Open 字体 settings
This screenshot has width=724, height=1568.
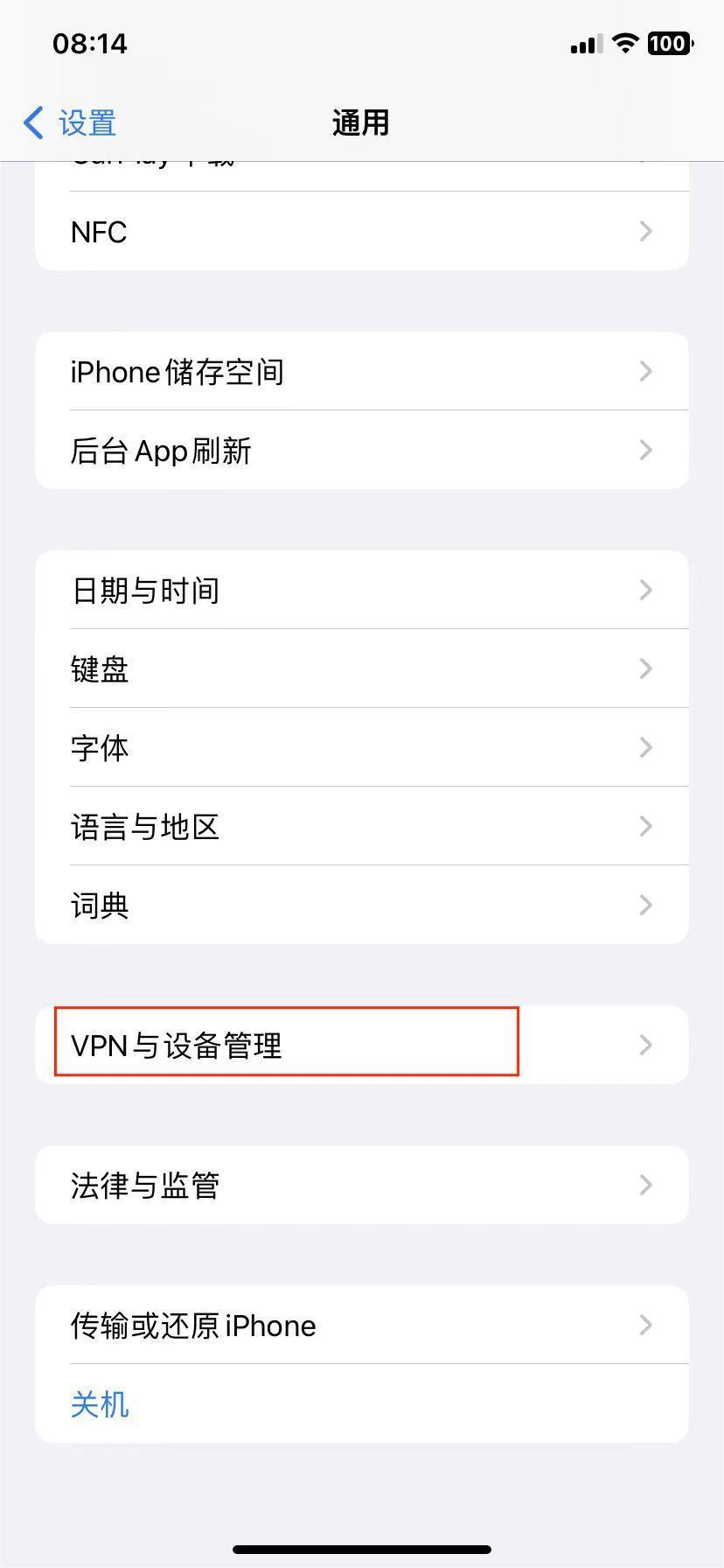pos(361,748)
